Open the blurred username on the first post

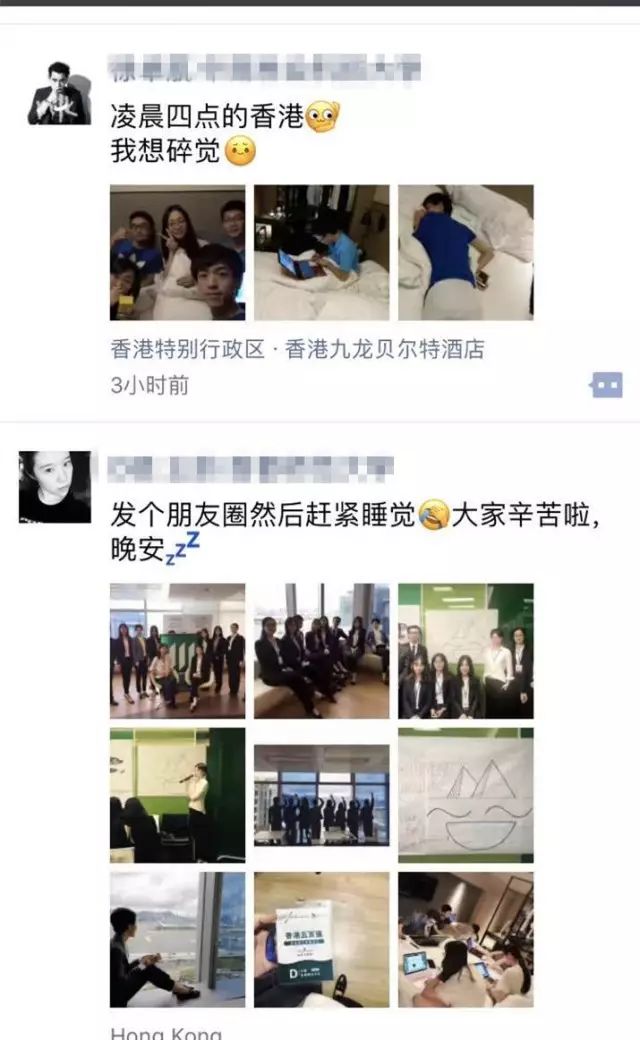tap(264, 69)
